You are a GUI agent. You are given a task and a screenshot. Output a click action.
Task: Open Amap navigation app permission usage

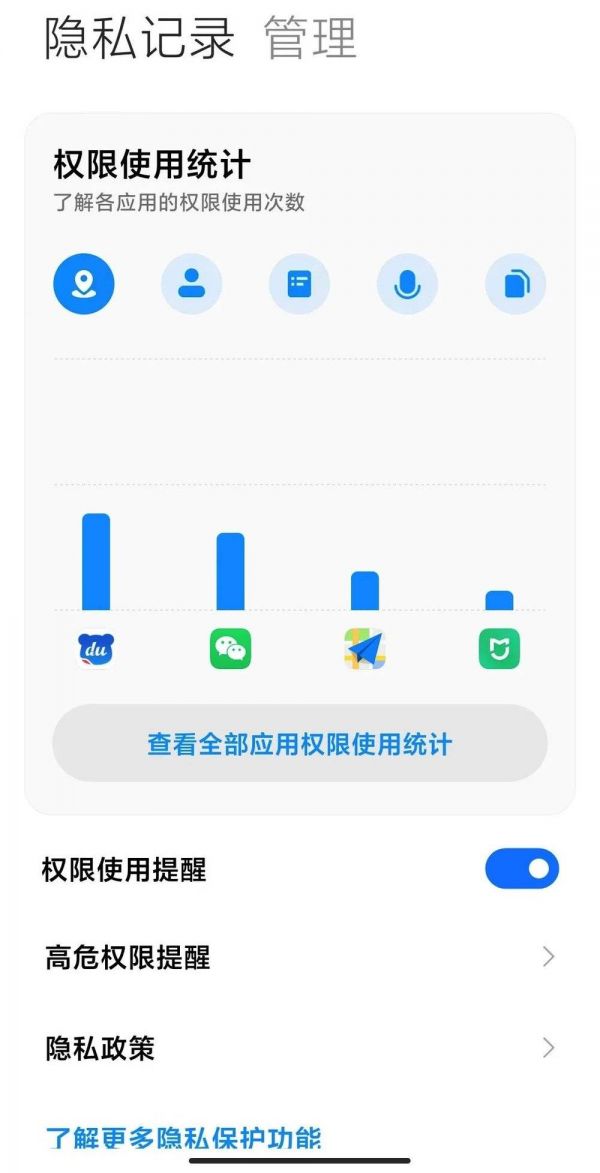[x=365, y=649]
